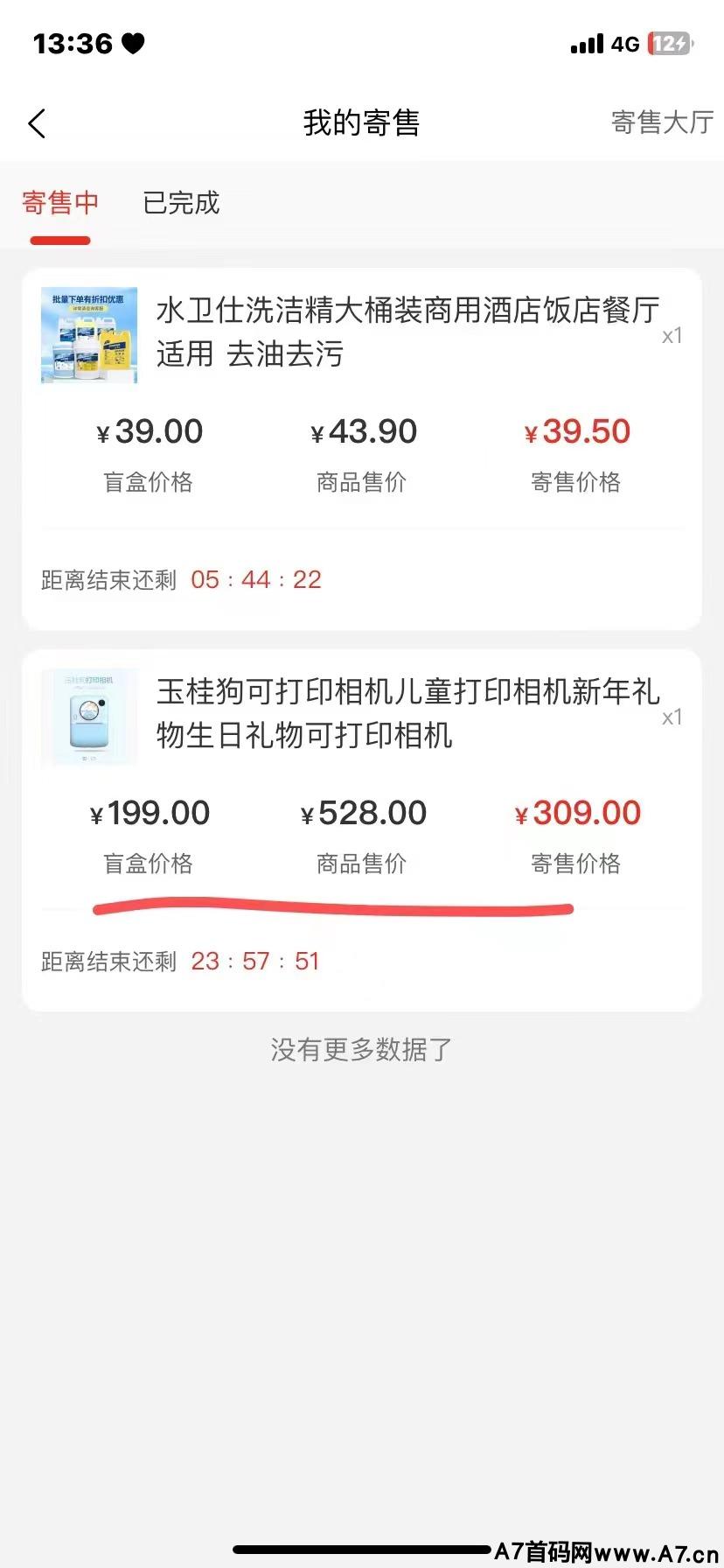The width and height of the screenshot is (724, 1568).
Task: Switch to the 已完成 tab
Action: click(181, 203)
